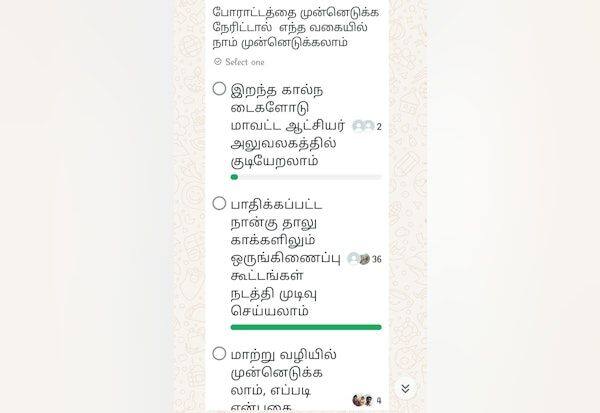Select the poll option with 2 votes
Image resolution: width=600 pixels, height=413 pixels.
point(219,89)
